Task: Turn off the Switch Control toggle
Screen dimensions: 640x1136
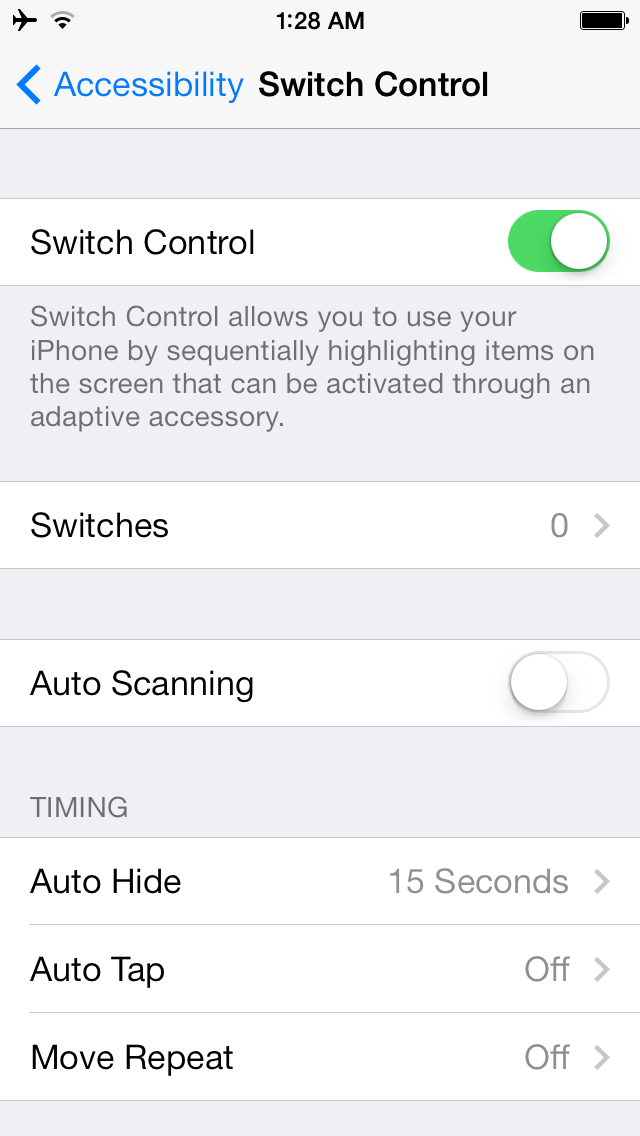Action: [x=558, y=242]
